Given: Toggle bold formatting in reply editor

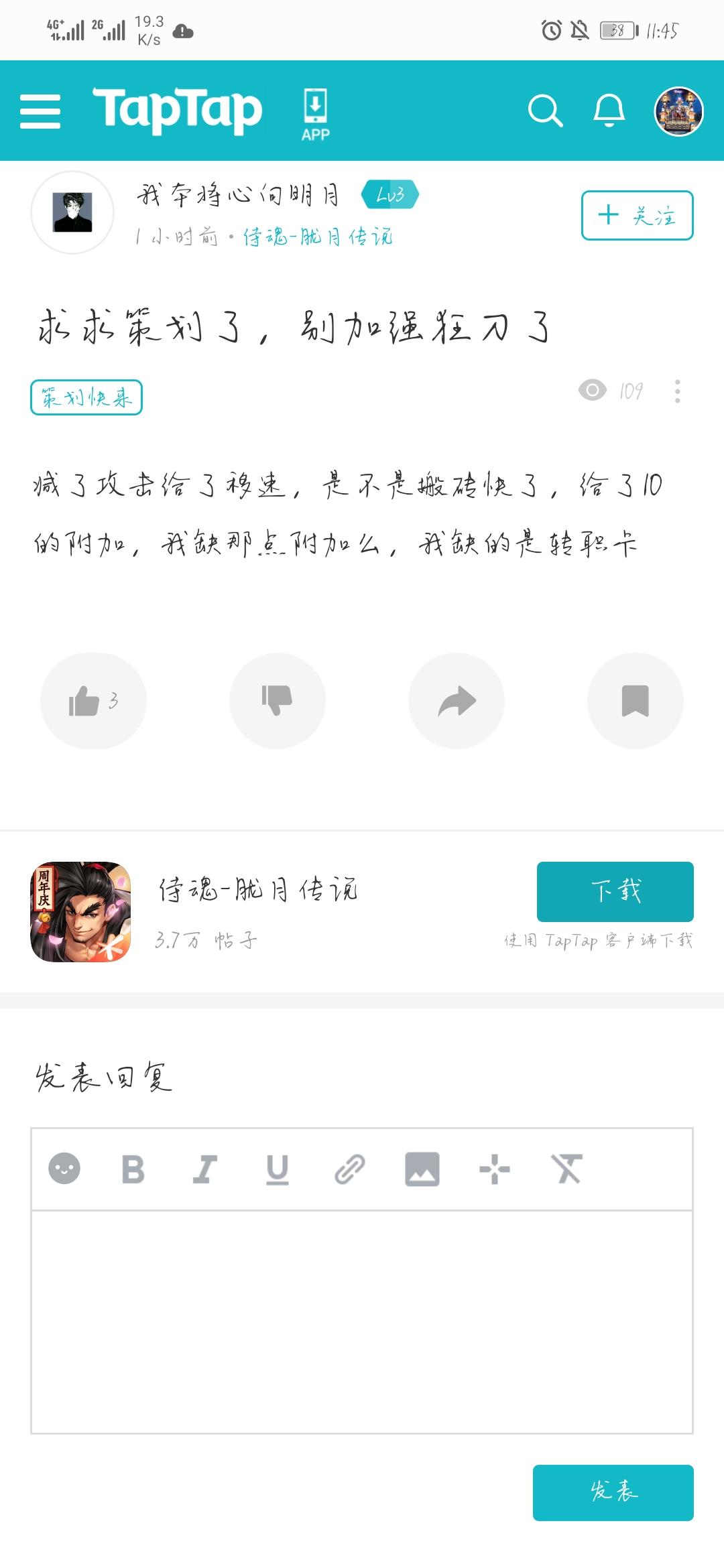Looking at the screenshot, I should point(133,1169).
